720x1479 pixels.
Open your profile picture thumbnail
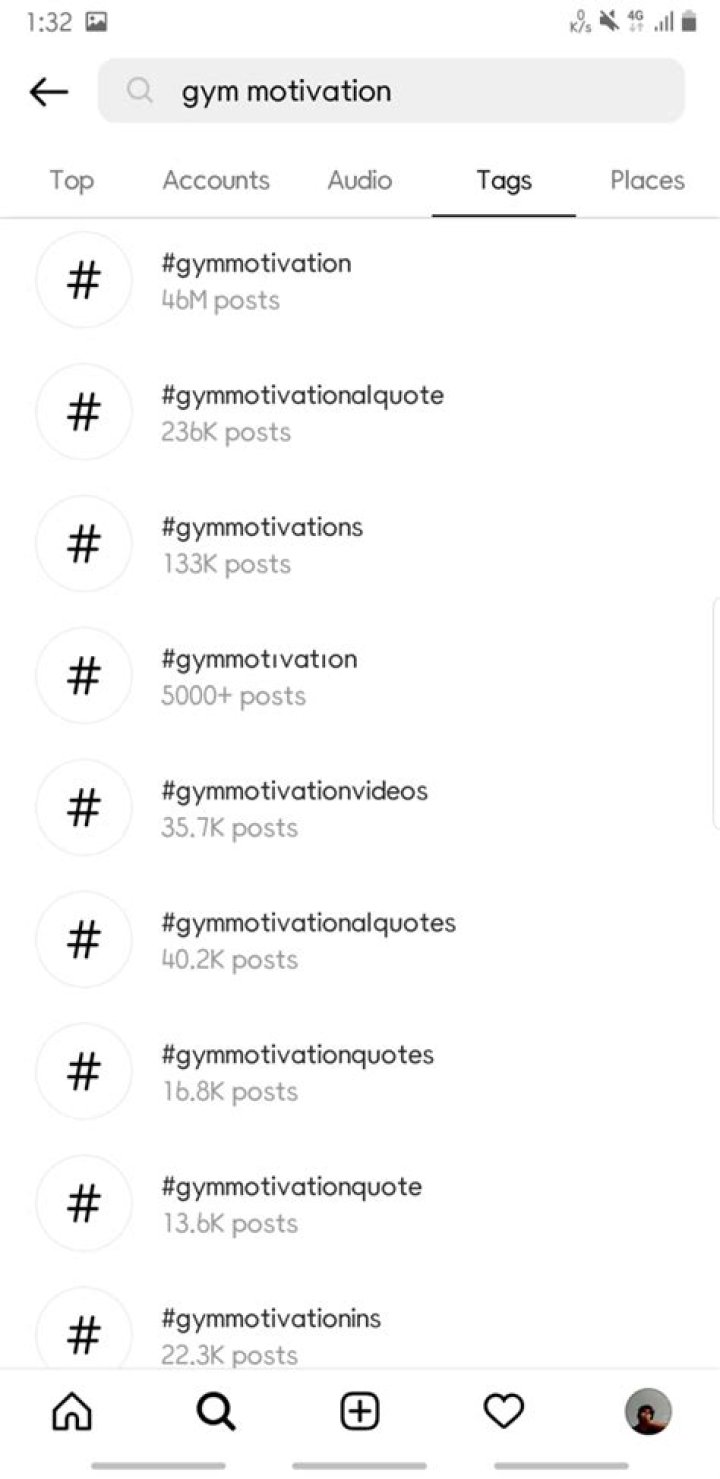649,1411
